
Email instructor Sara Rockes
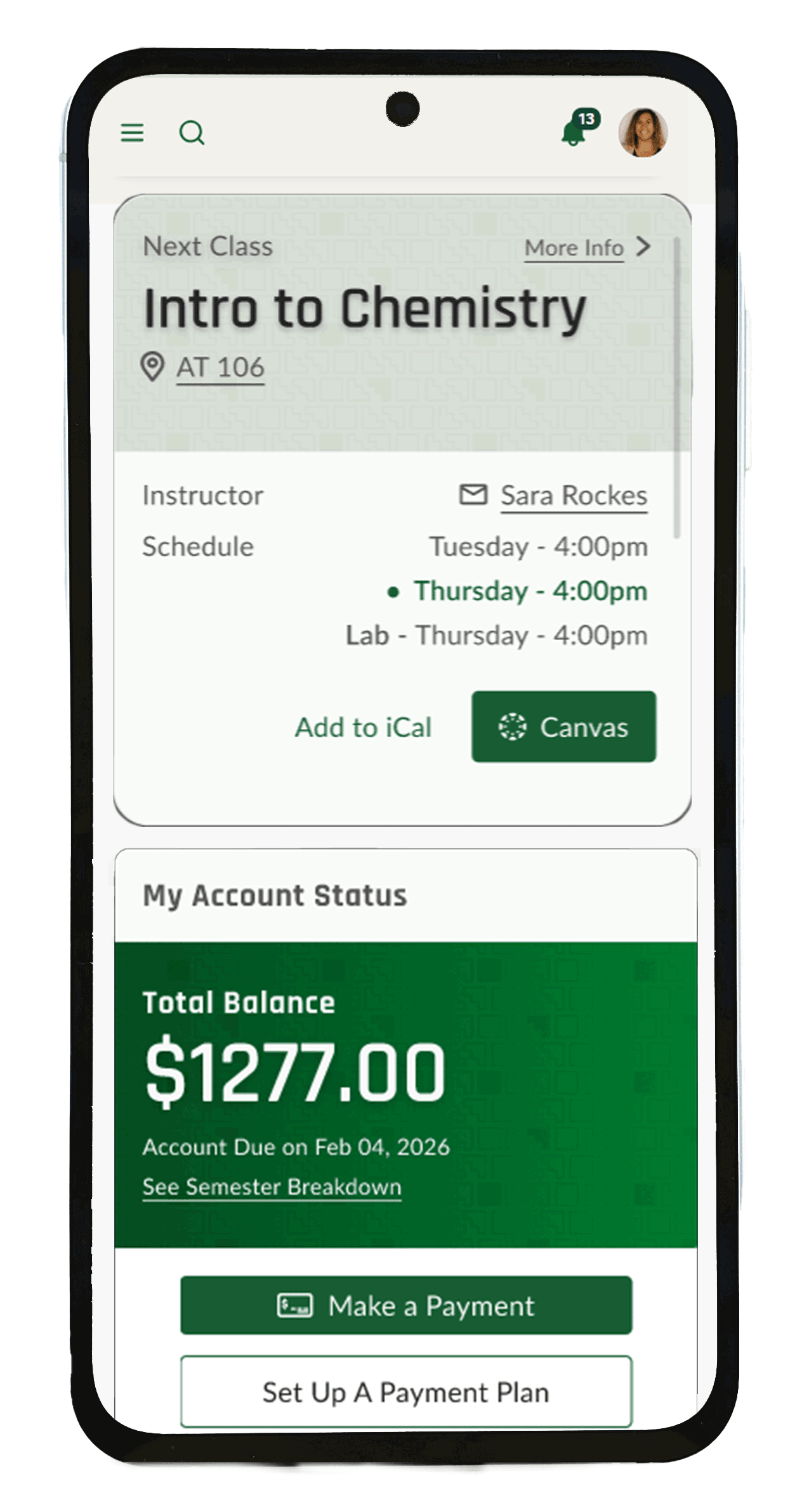click(573, 496)
